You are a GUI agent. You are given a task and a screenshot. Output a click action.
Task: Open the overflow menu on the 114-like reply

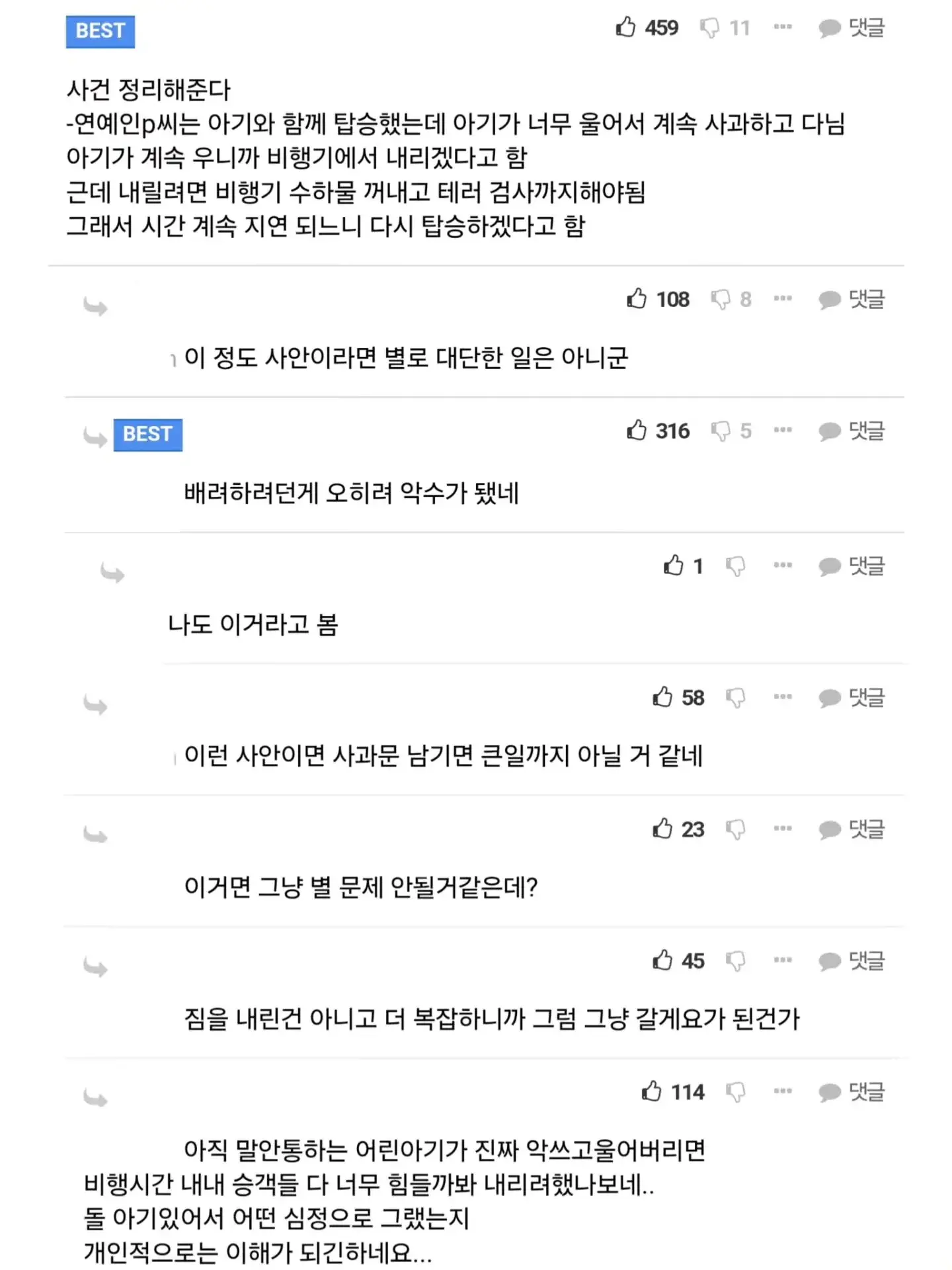(783, 1091)
